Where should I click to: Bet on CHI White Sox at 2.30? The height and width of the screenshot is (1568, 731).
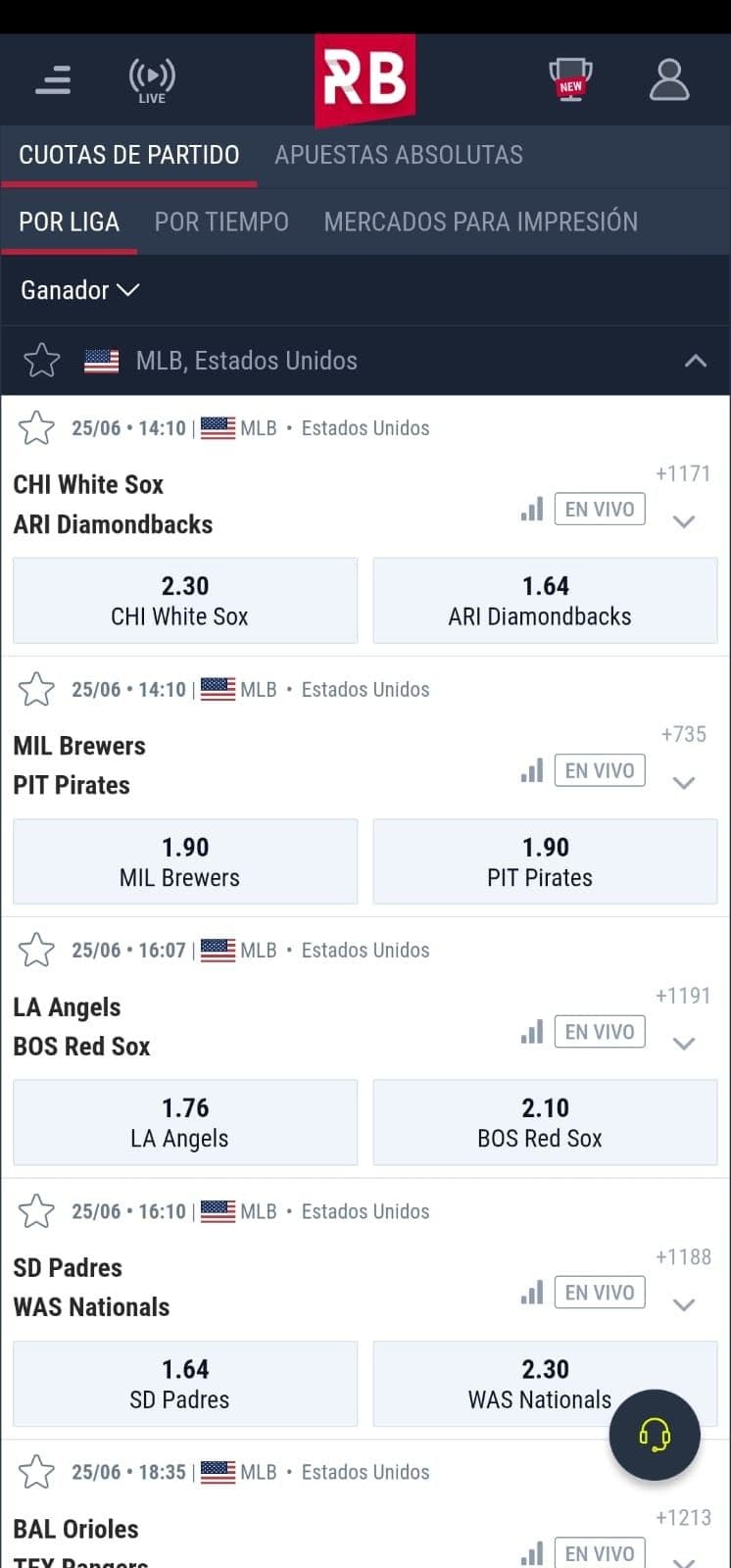[185, 601]
